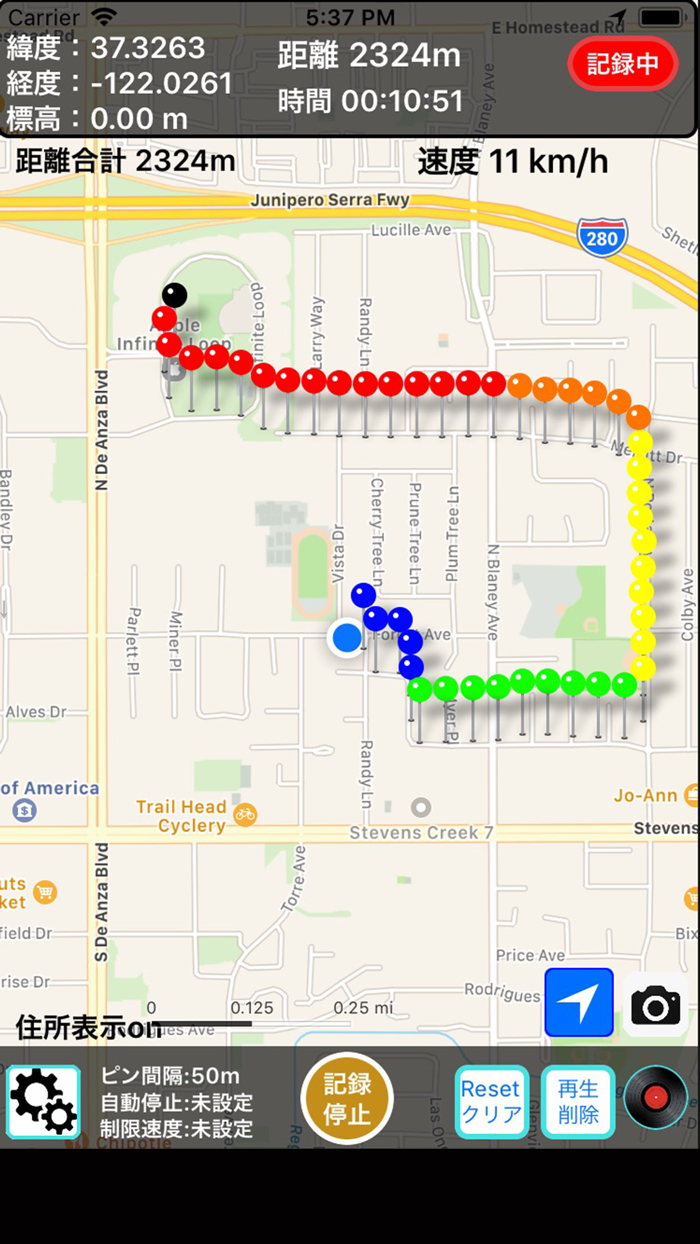This screenshot has height=1244, width=700.
Task: Open the vinyl record icon
Action: [655, 1098]
